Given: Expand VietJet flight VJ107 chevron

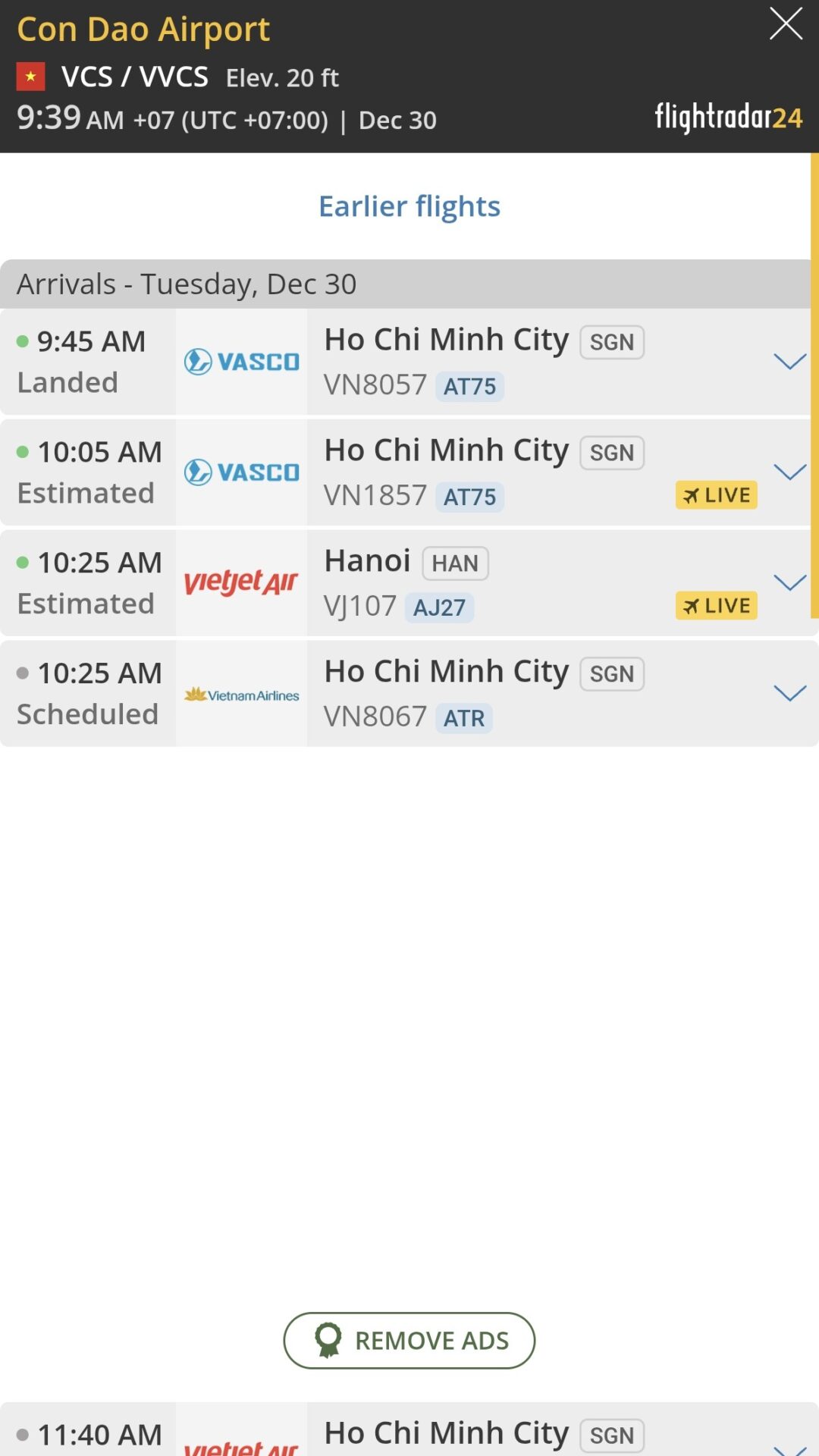Looking at the screenshot, I should 789,582.
